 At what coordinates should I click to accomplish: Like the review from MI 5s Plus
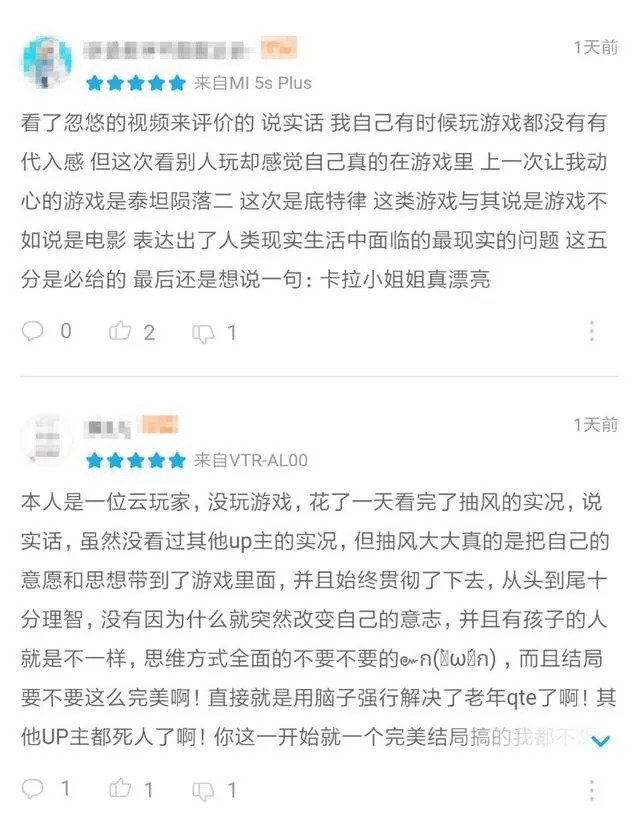click(121, 331)
